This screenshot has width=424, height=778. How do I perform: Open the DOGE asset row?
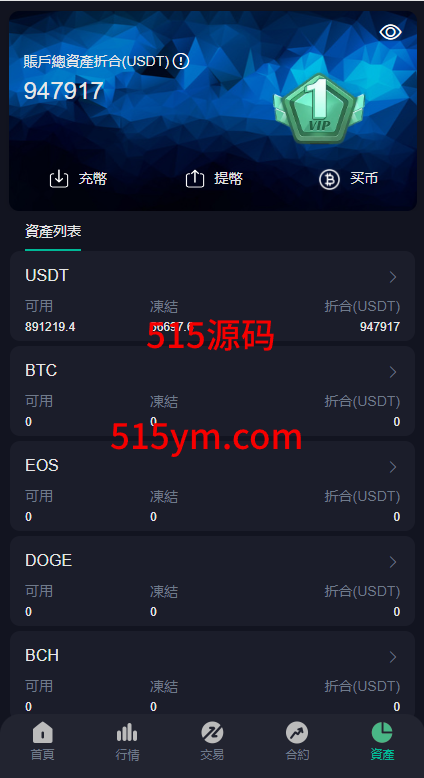[212, 581]
